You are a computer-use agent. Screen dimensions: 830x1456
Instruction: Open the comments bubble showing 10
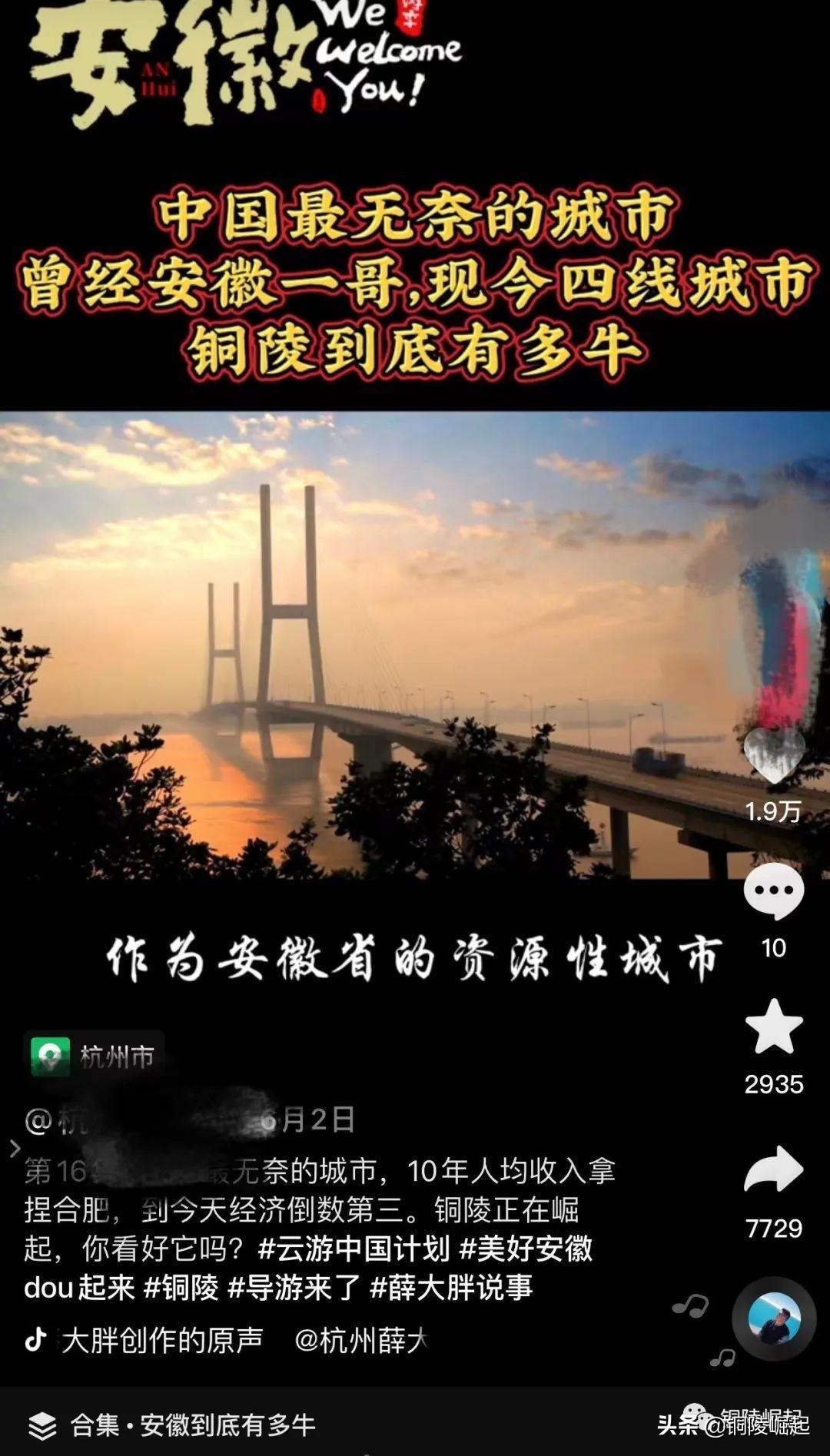pyautogui.click(x=773, y=891)
